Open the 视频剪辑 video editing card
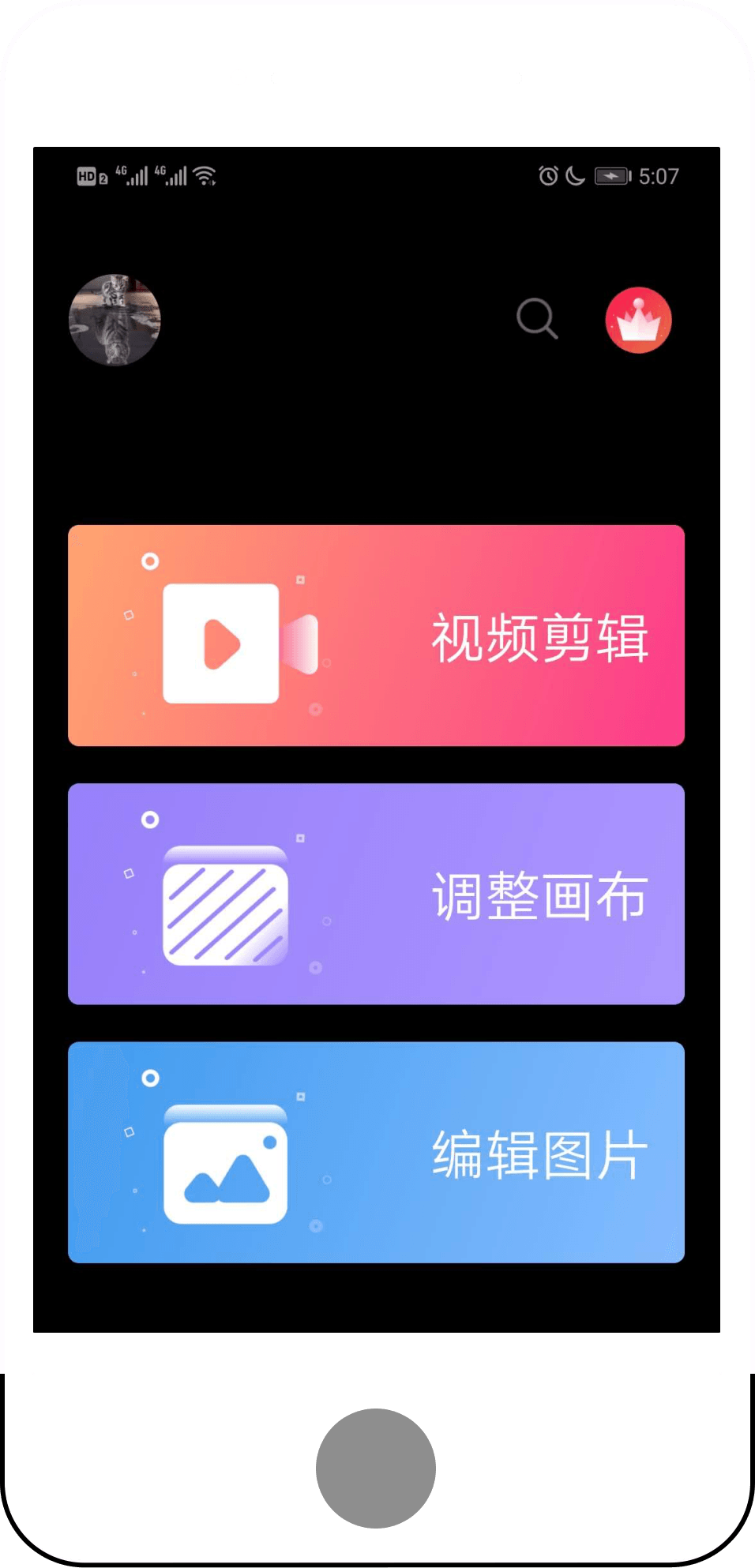This screenshot has width=755, height=1568. (376, 636)
